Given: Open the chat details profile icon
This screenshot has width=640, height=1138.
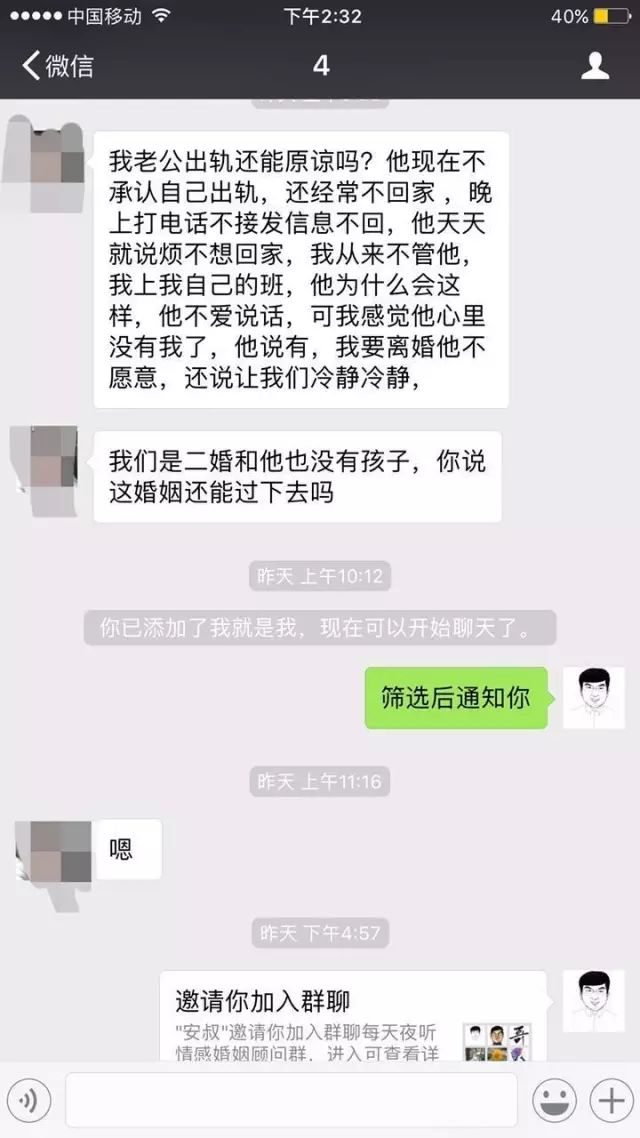Looking at the screenshot, I should [595, 67].
